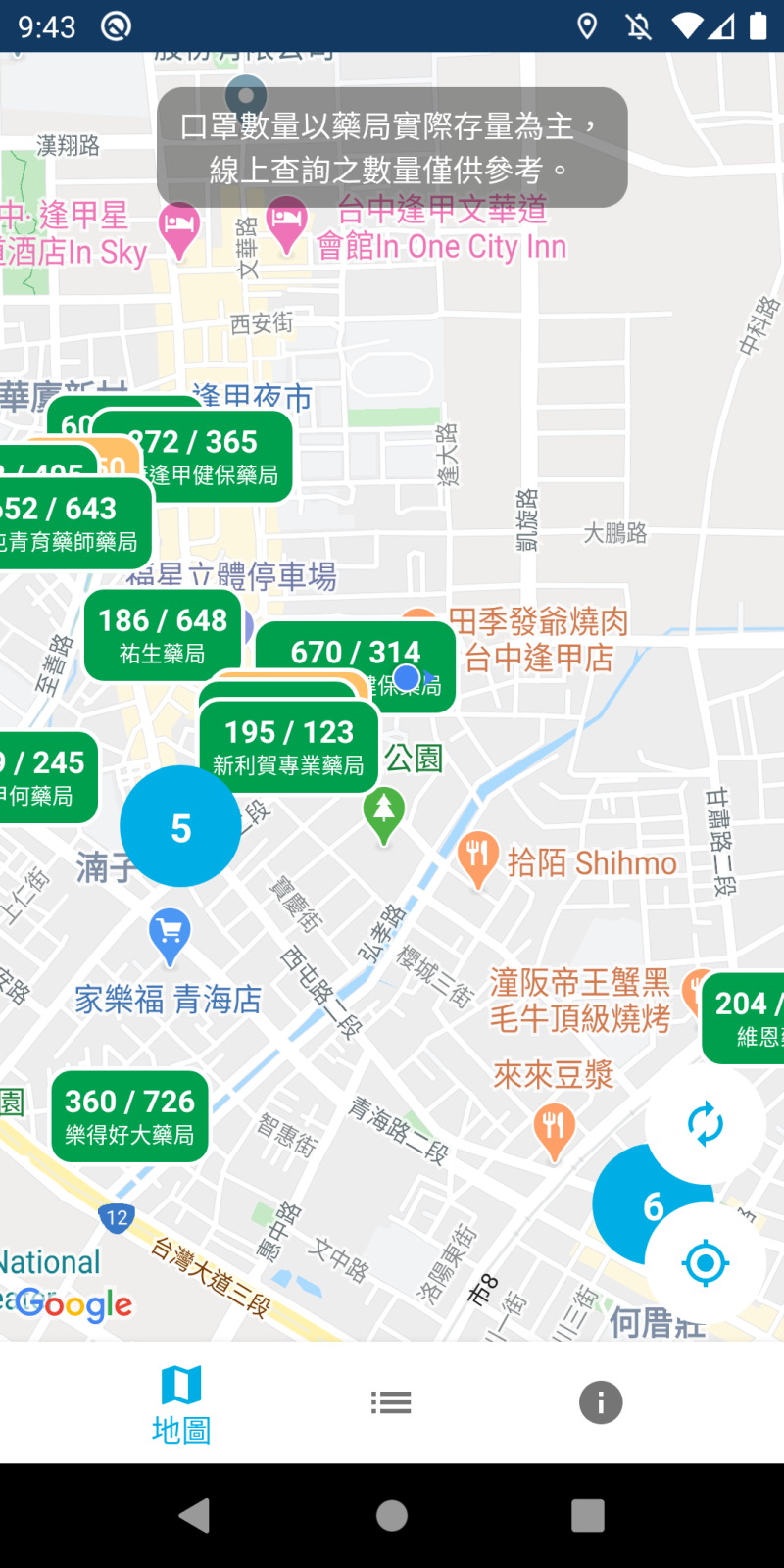Center the map on my location

click(x=705, y=1262)
